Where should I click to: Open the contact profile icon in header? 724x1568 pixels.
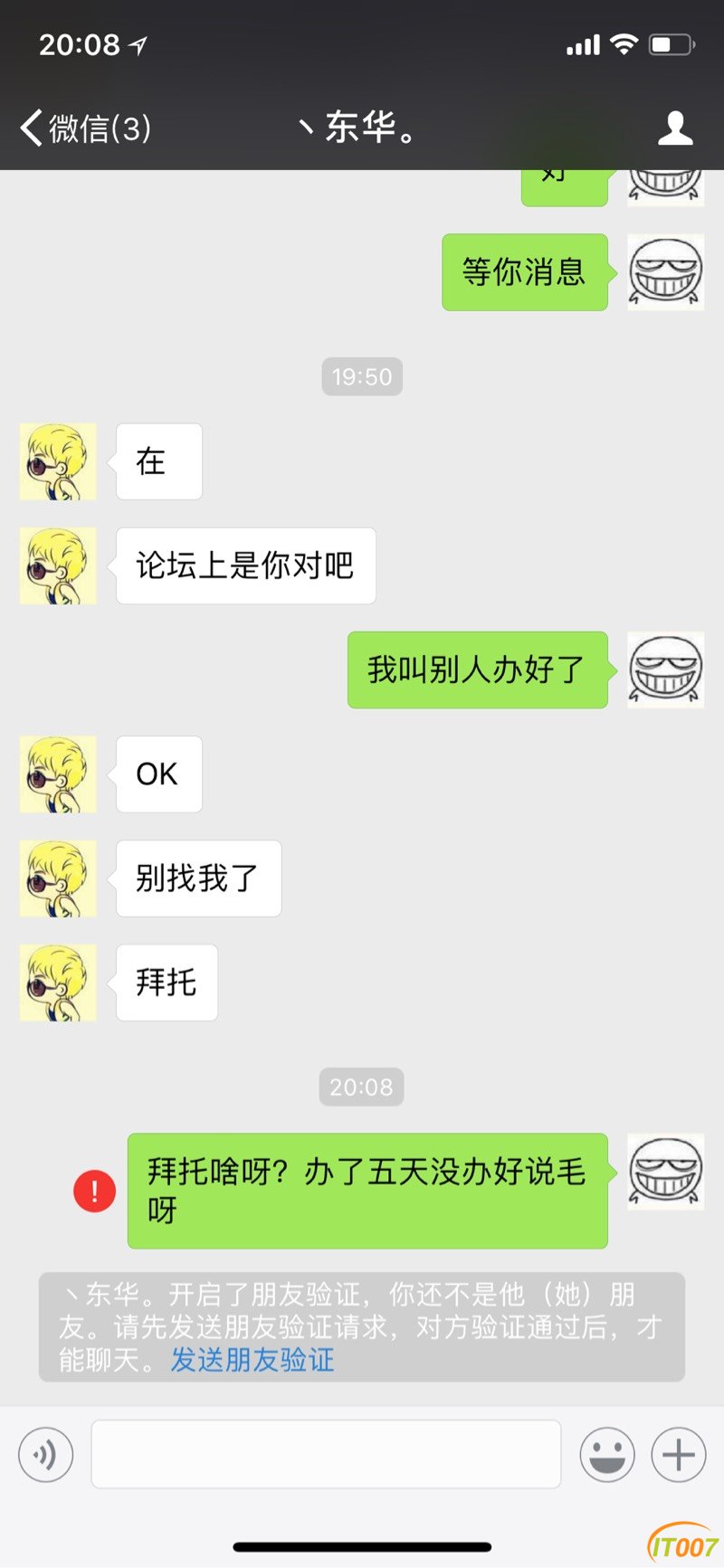(x=674, y=128)
